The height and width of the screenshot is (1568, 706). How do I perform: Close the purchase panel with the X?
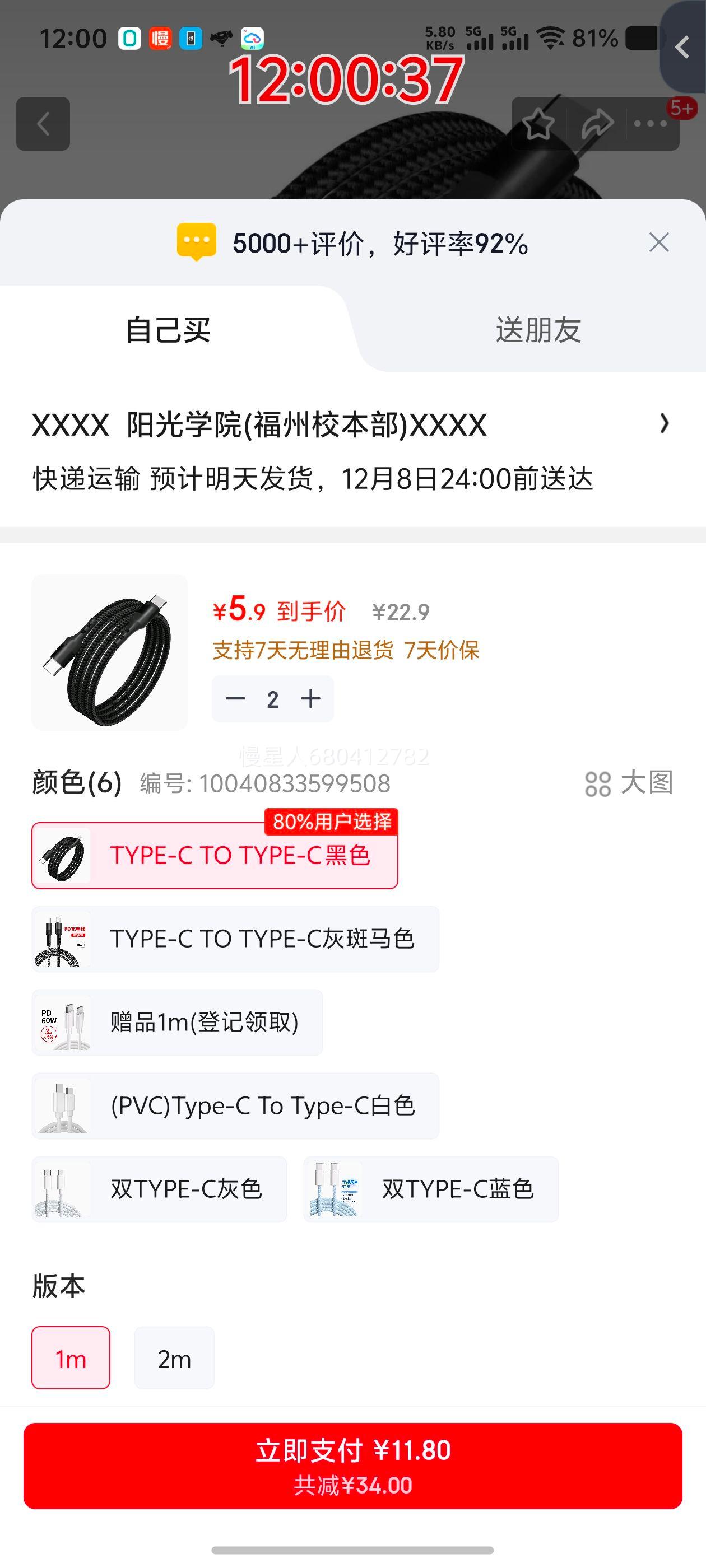click(x=660, y=241)
